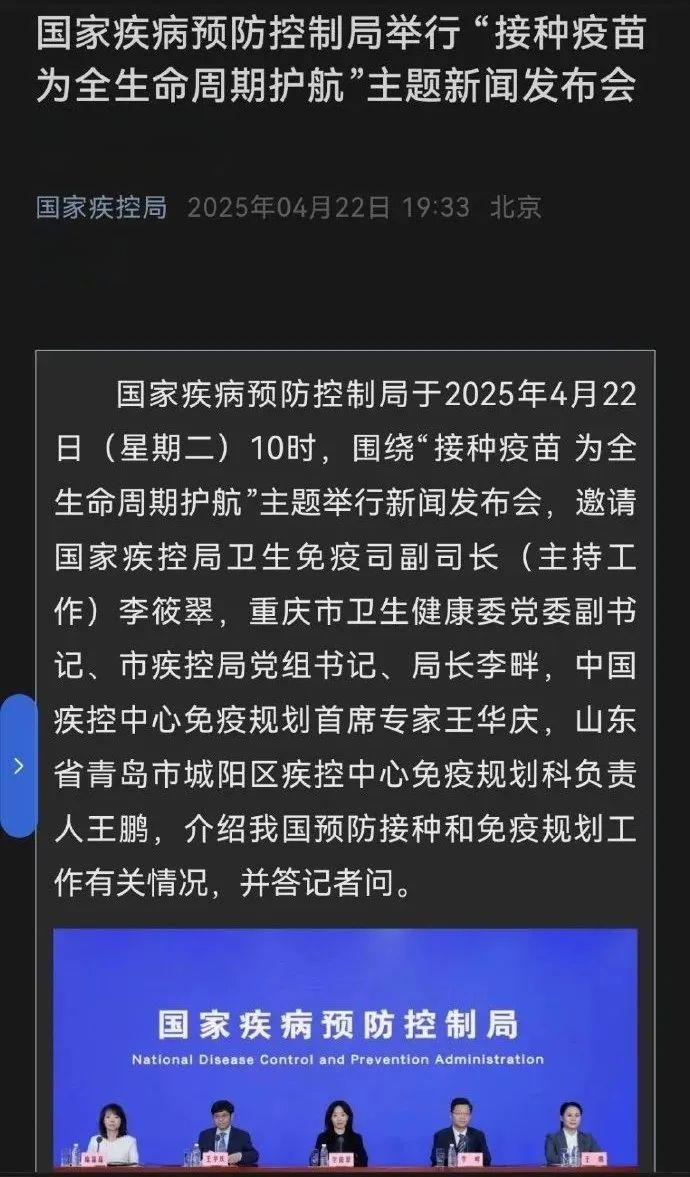Open the 国家疾控局 account page
The height and width of the screenshot is (1177, 690).
pyautogui.click(x=101, y=207)
